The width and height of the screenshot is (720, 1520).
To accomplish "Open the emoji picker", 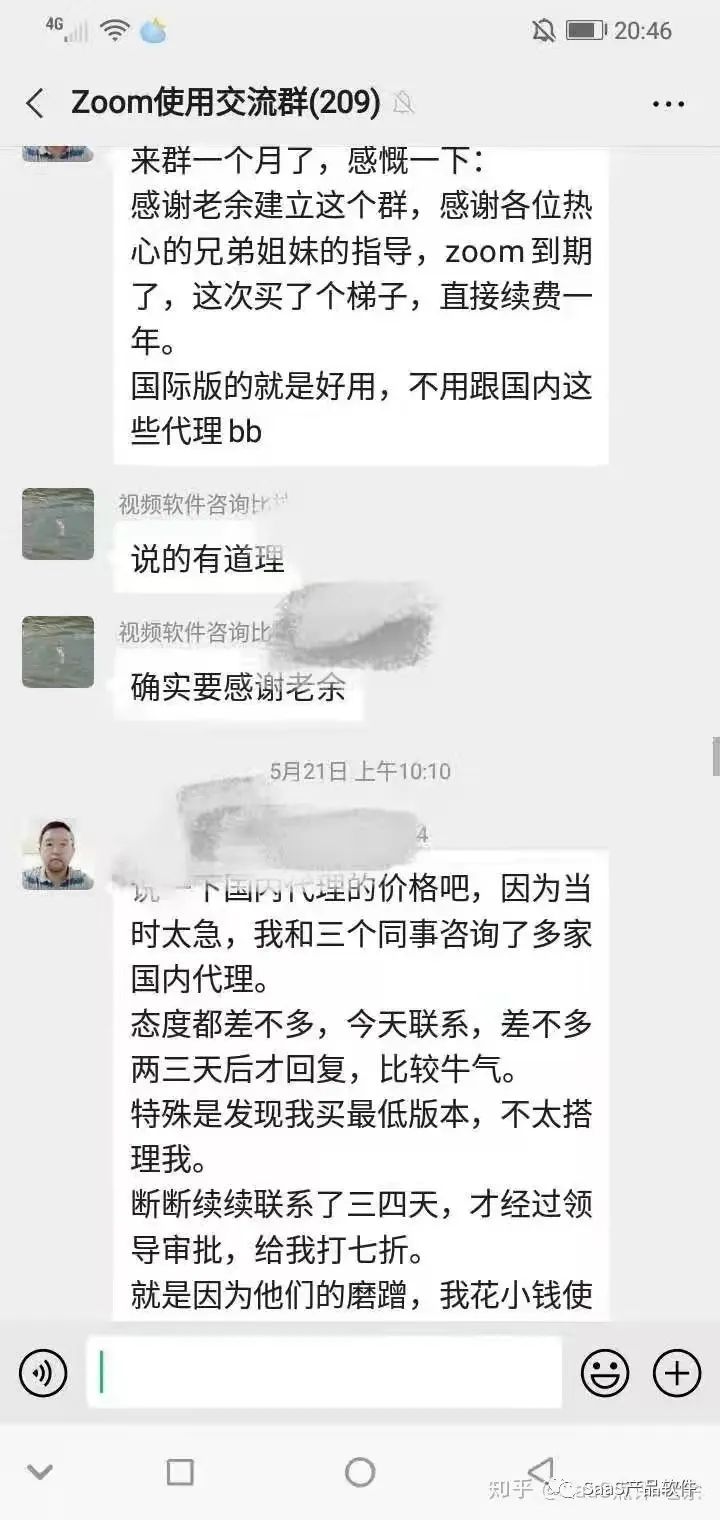I will click(605, 1373).
